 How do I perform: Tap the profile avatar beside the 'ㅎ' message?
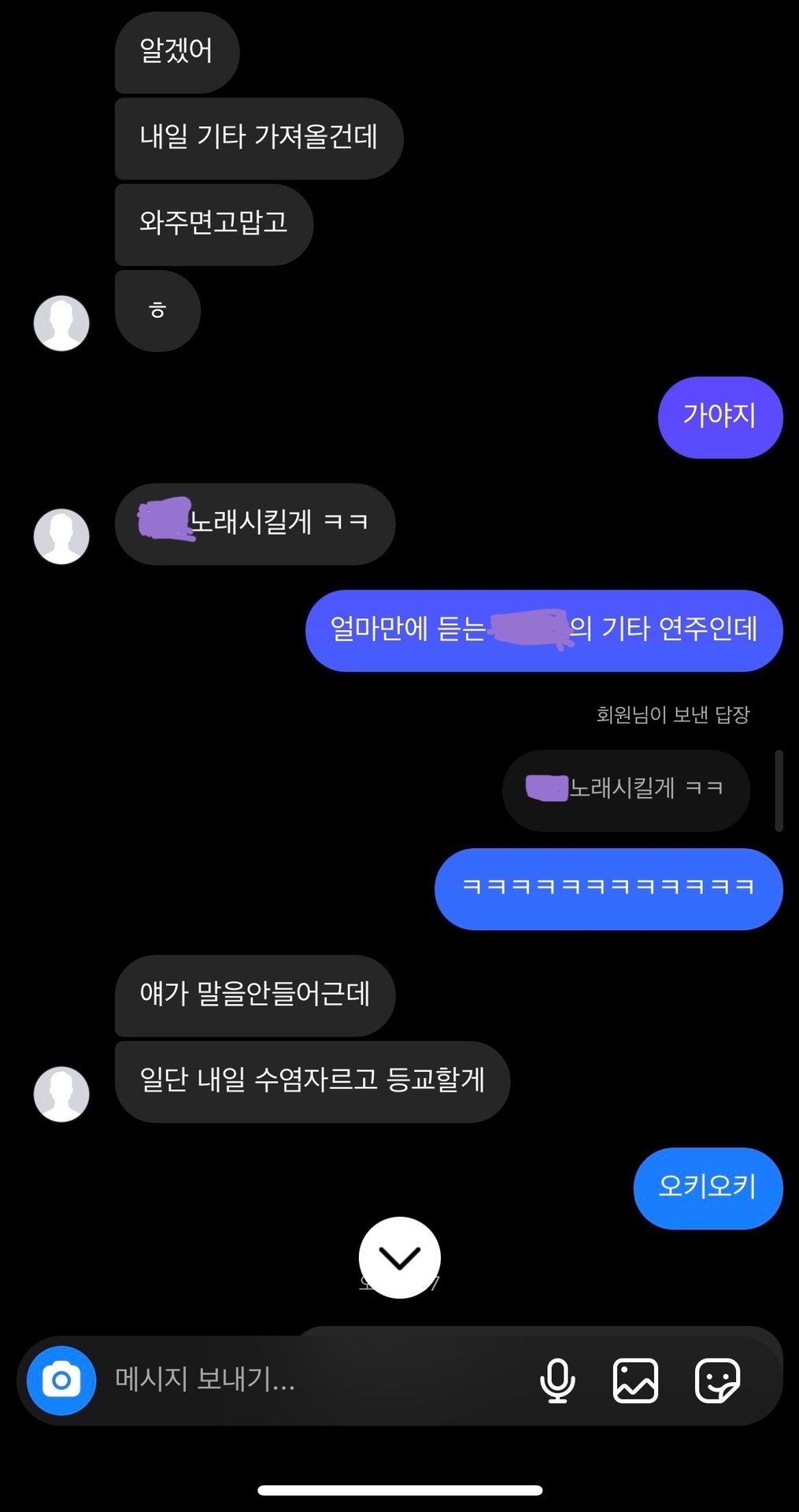(x=61, y=323)
